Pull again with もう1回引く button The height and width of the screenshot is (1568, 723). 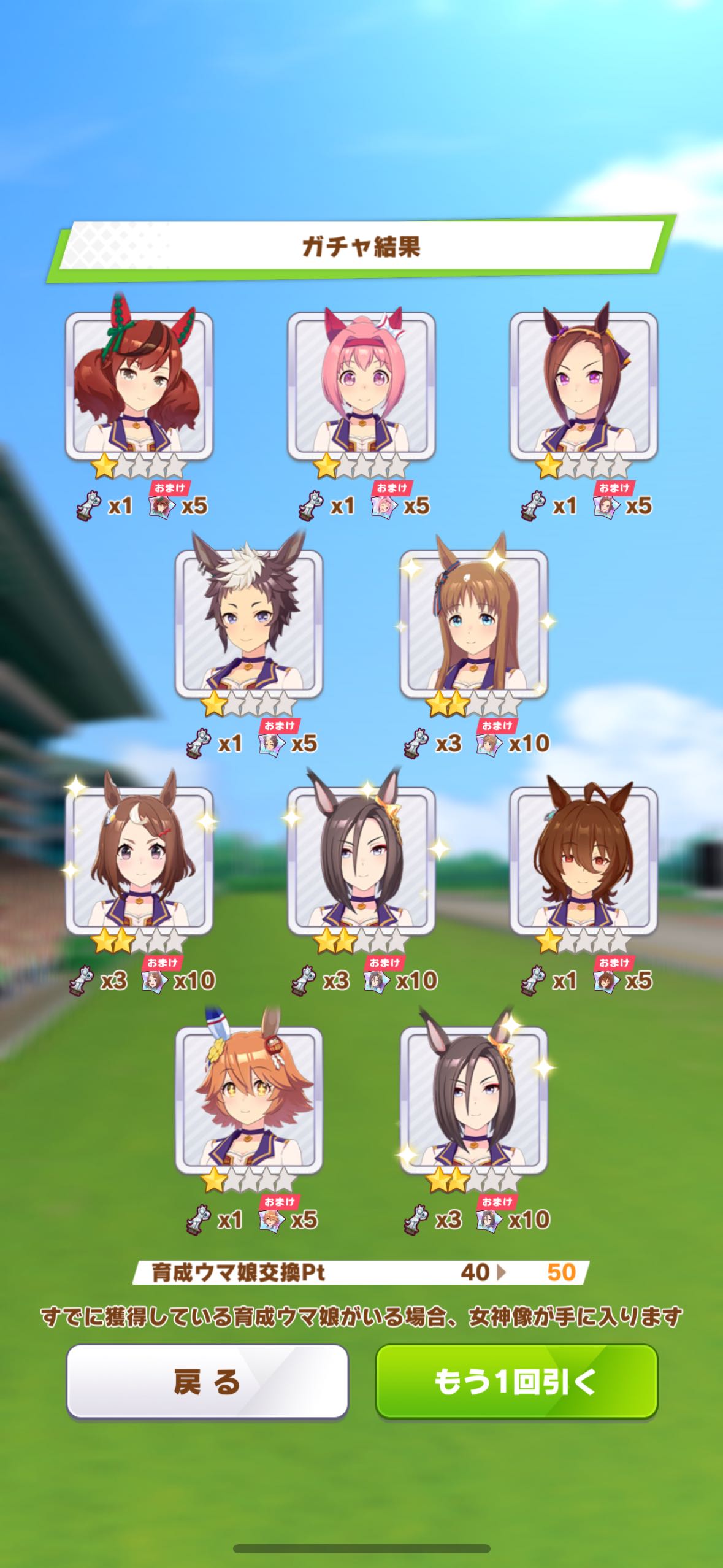[516, 1382]
